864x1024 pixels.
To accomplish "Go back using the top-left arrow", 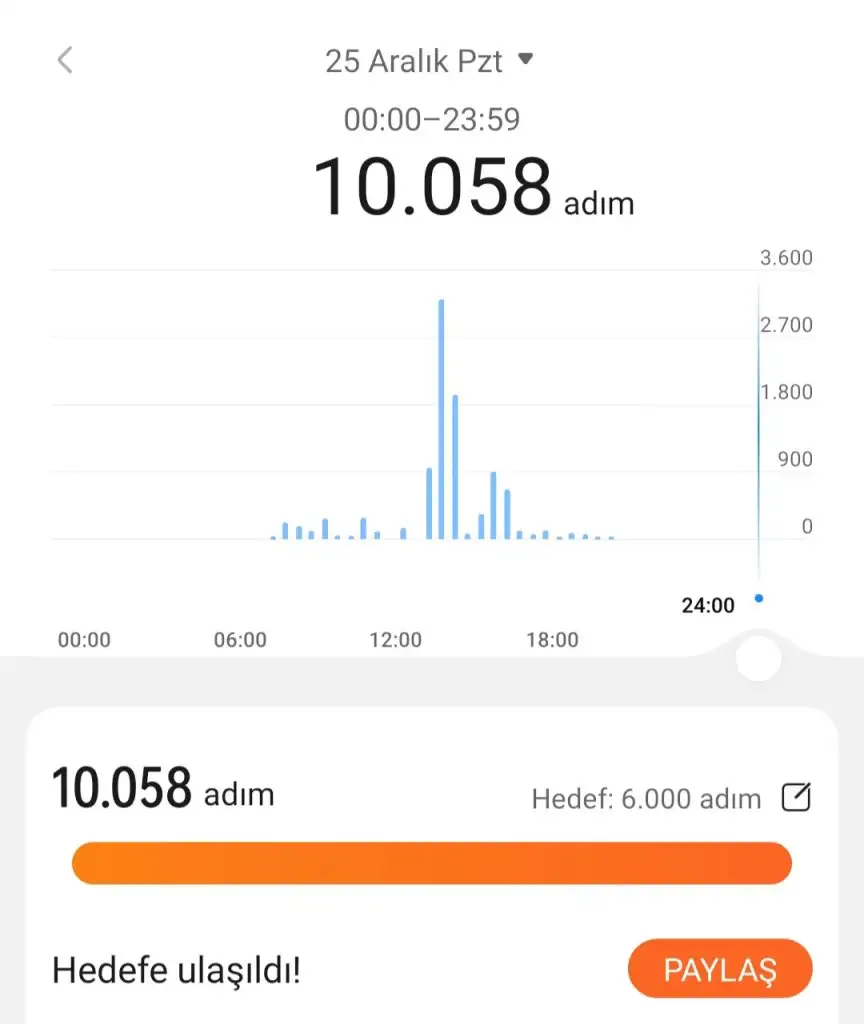I will click(x=65, y=60).
